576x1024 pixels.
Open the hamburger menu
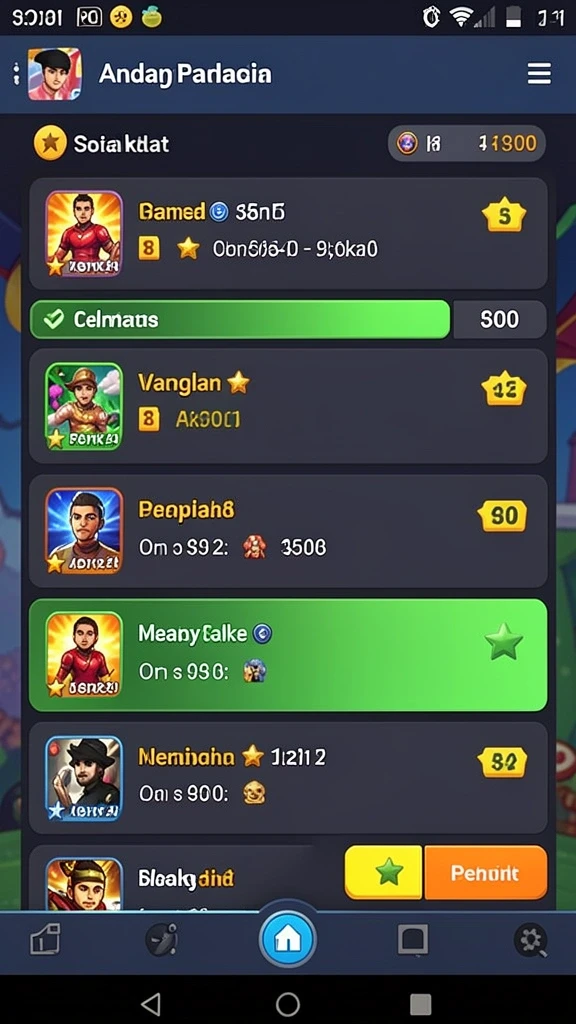[539, 74]
